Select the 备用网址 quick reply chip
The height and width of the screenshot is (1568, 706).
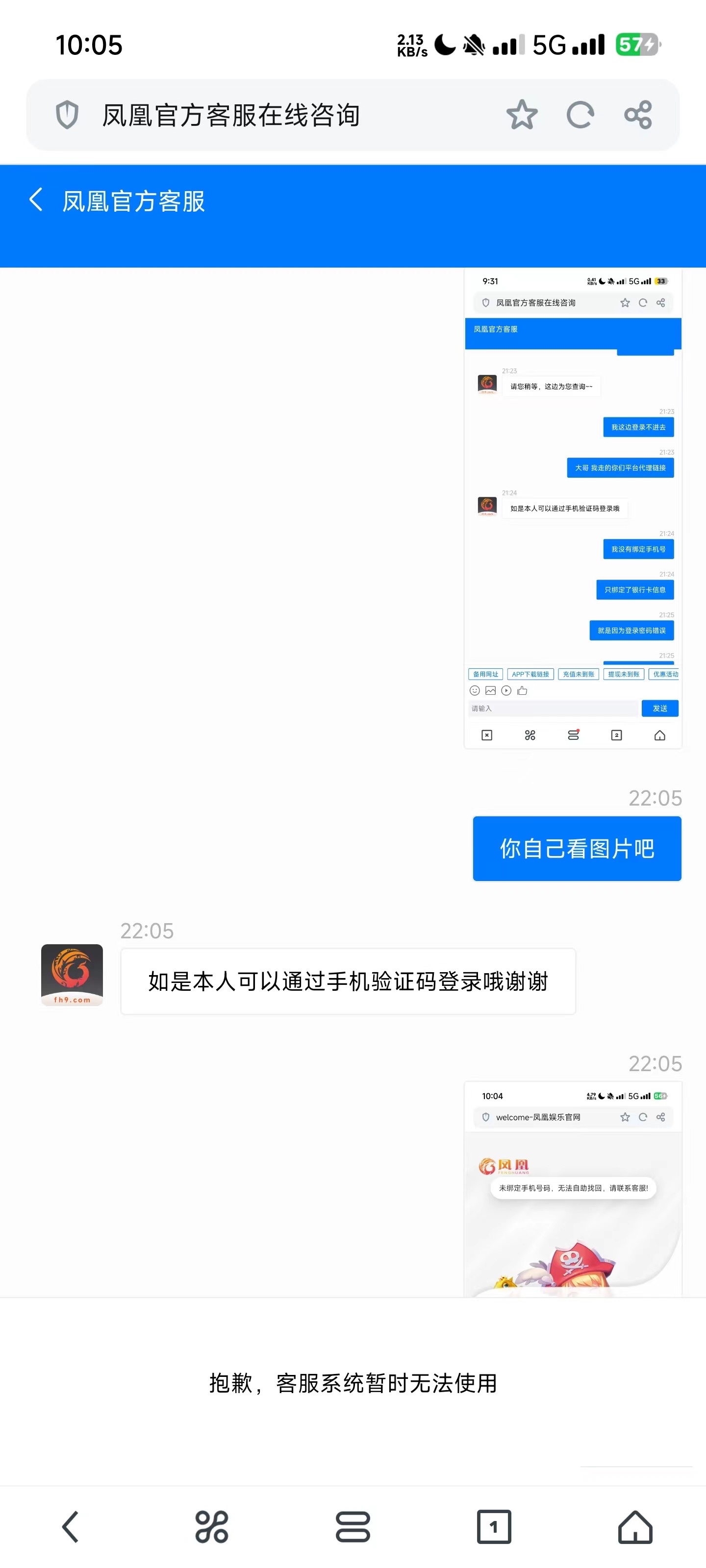pos(484,674)
